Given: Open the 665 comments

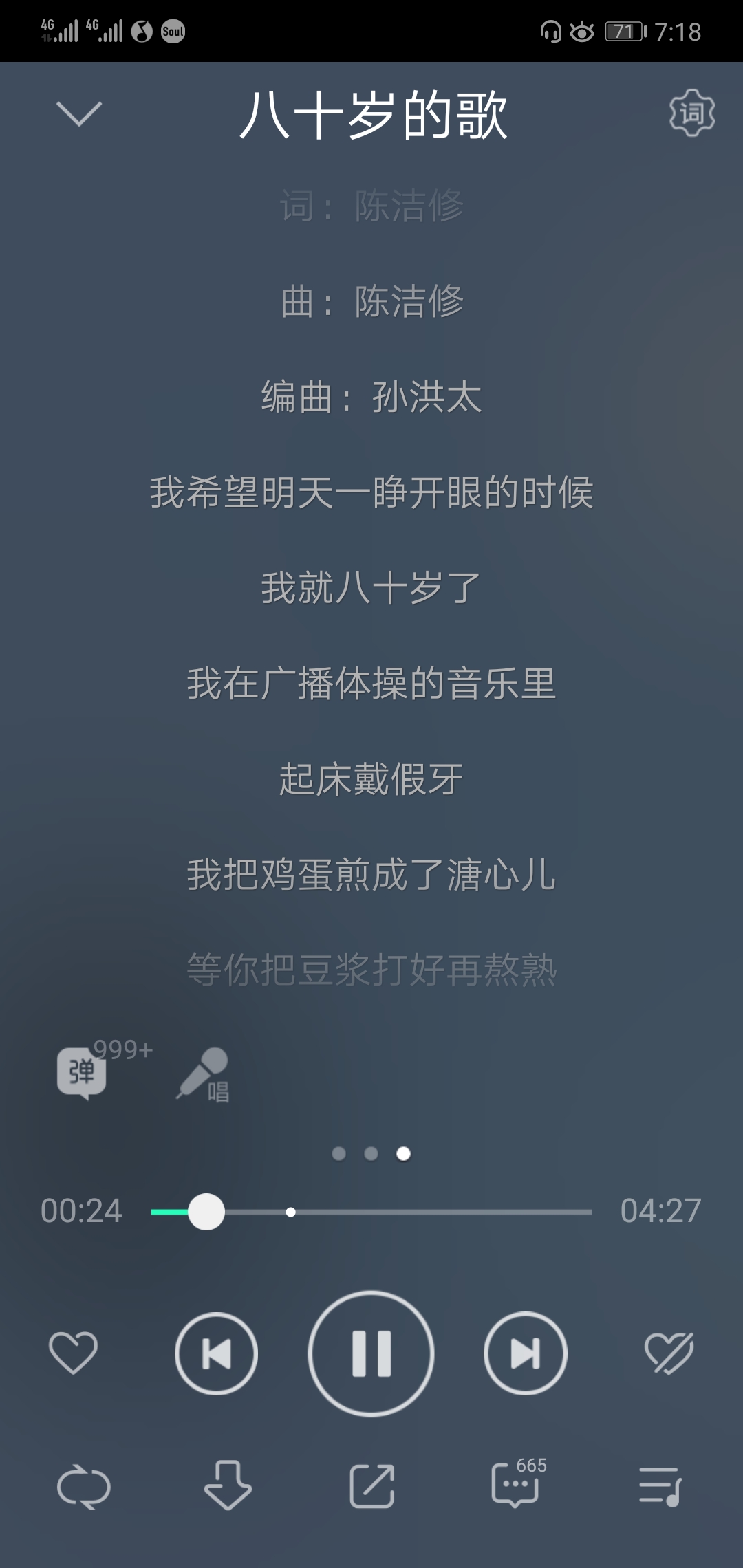Looking at the screenshot, I should point(517,1483).
